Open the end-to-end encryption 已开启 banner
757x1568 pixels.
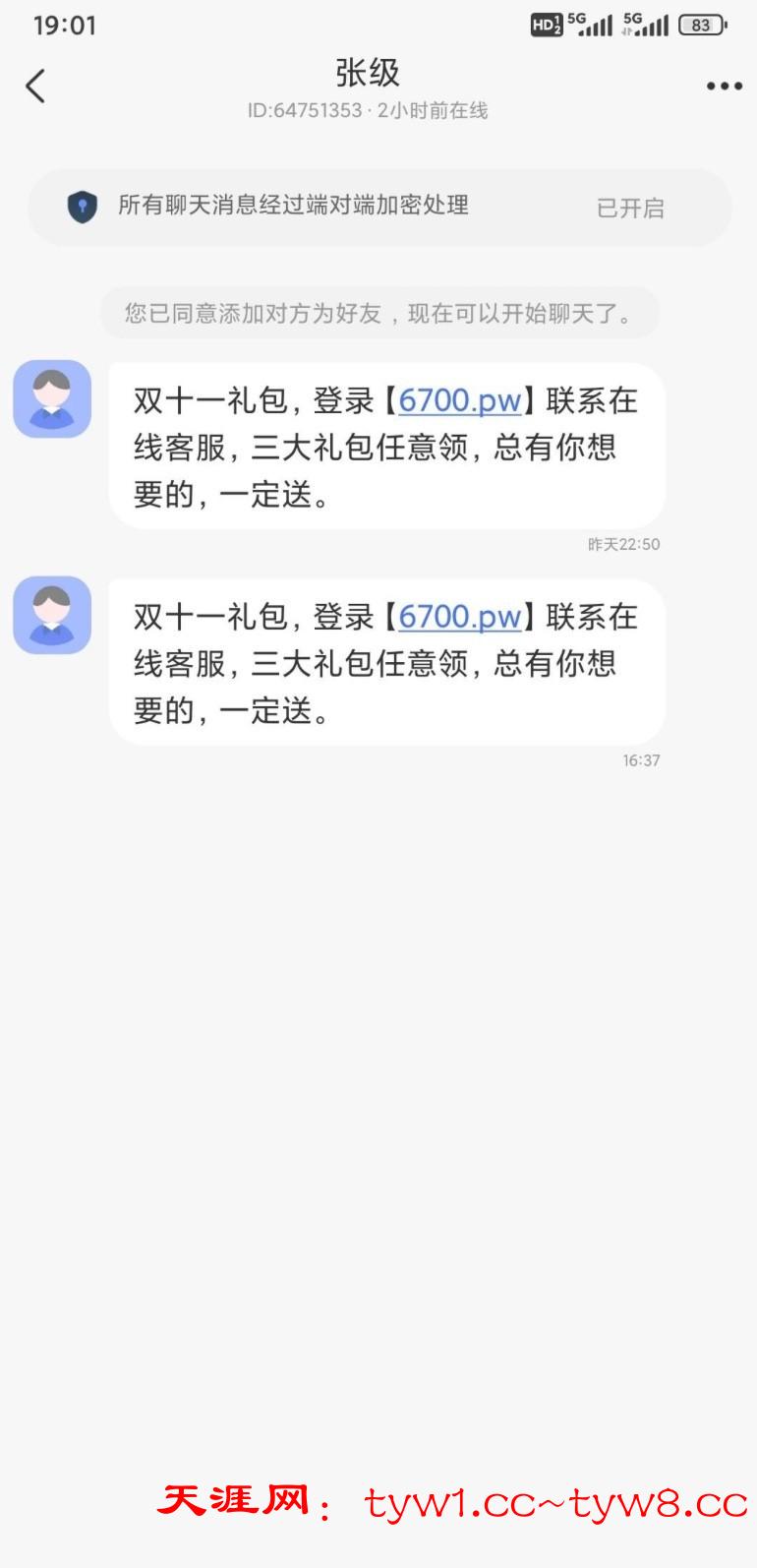(x=379, y=207)
